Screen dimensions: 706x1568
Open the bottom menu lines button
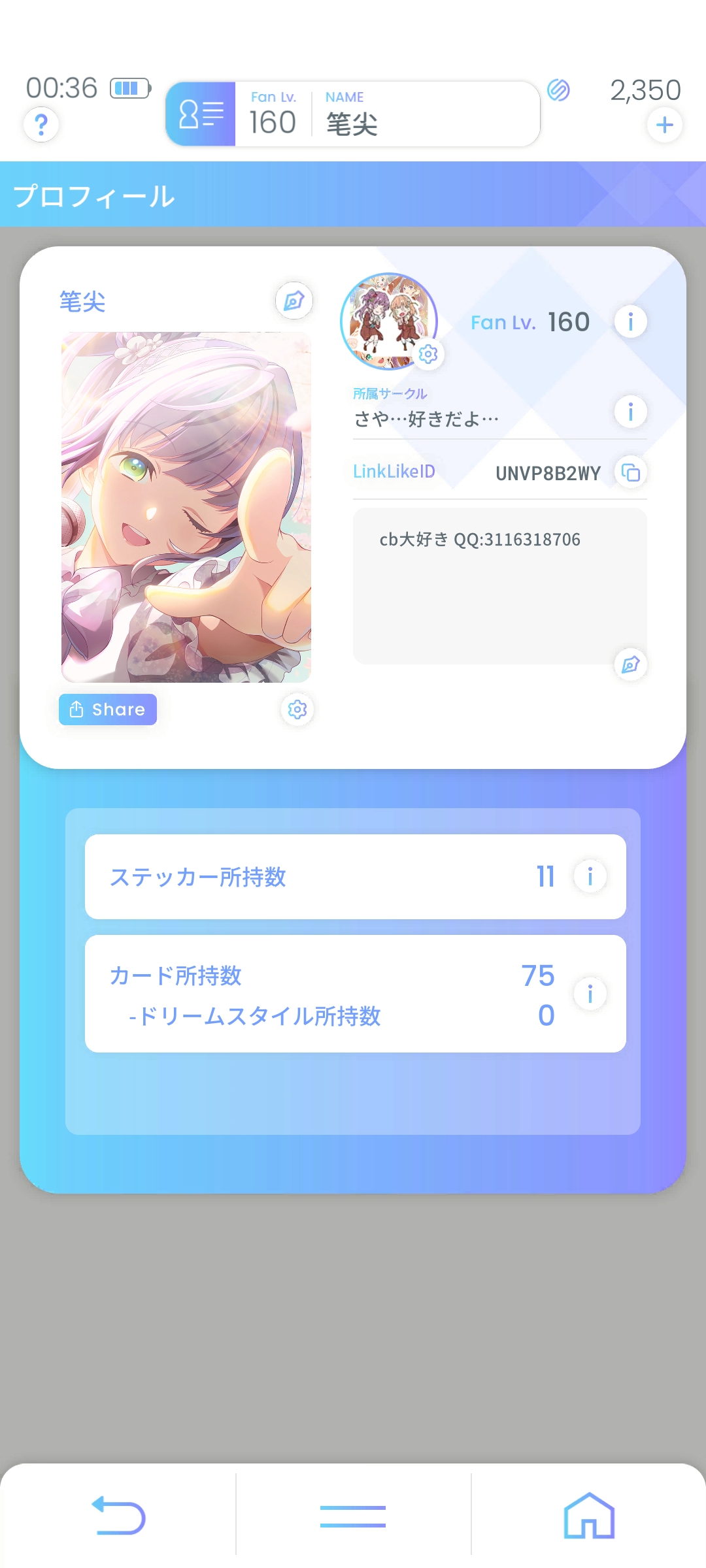[353, 1516]
